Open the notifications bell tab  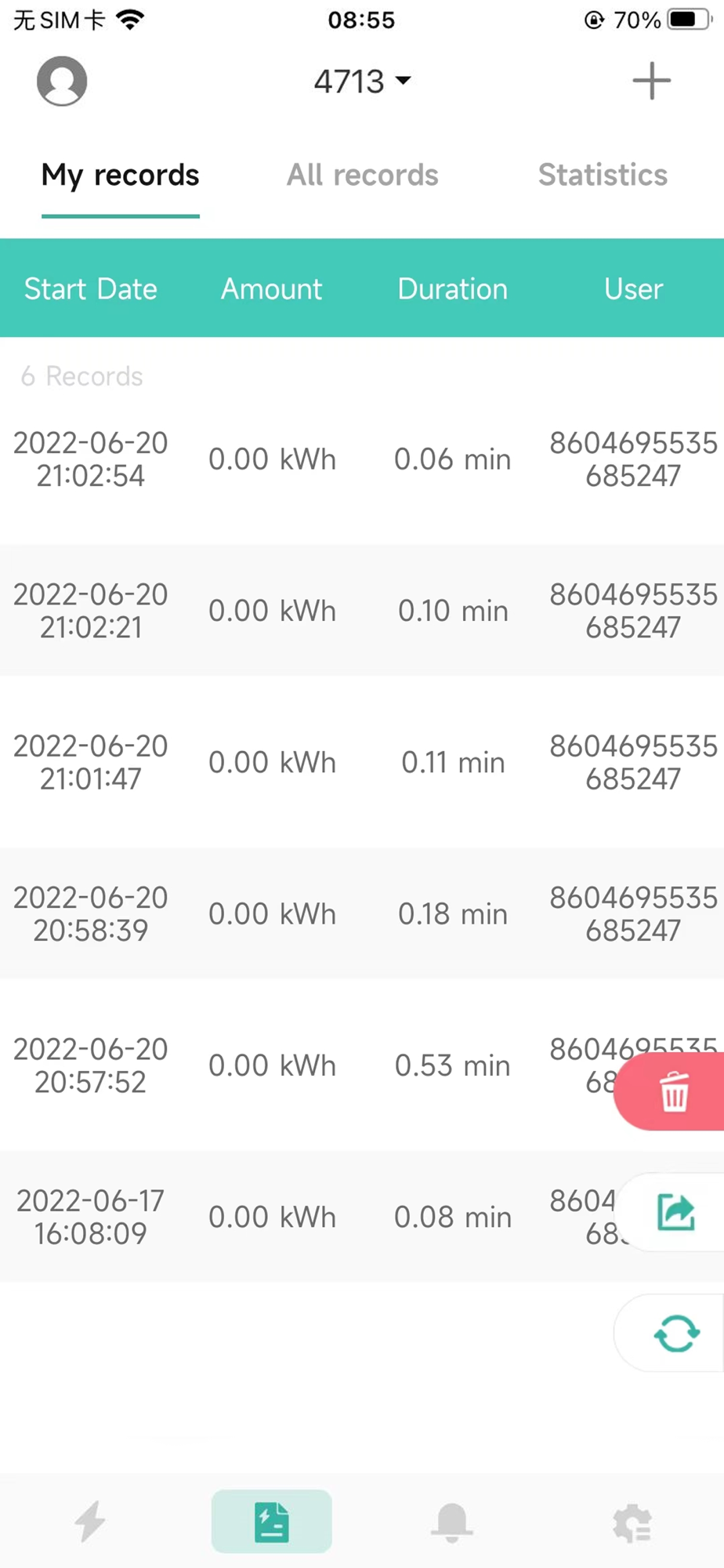[x=452, y=1522]
